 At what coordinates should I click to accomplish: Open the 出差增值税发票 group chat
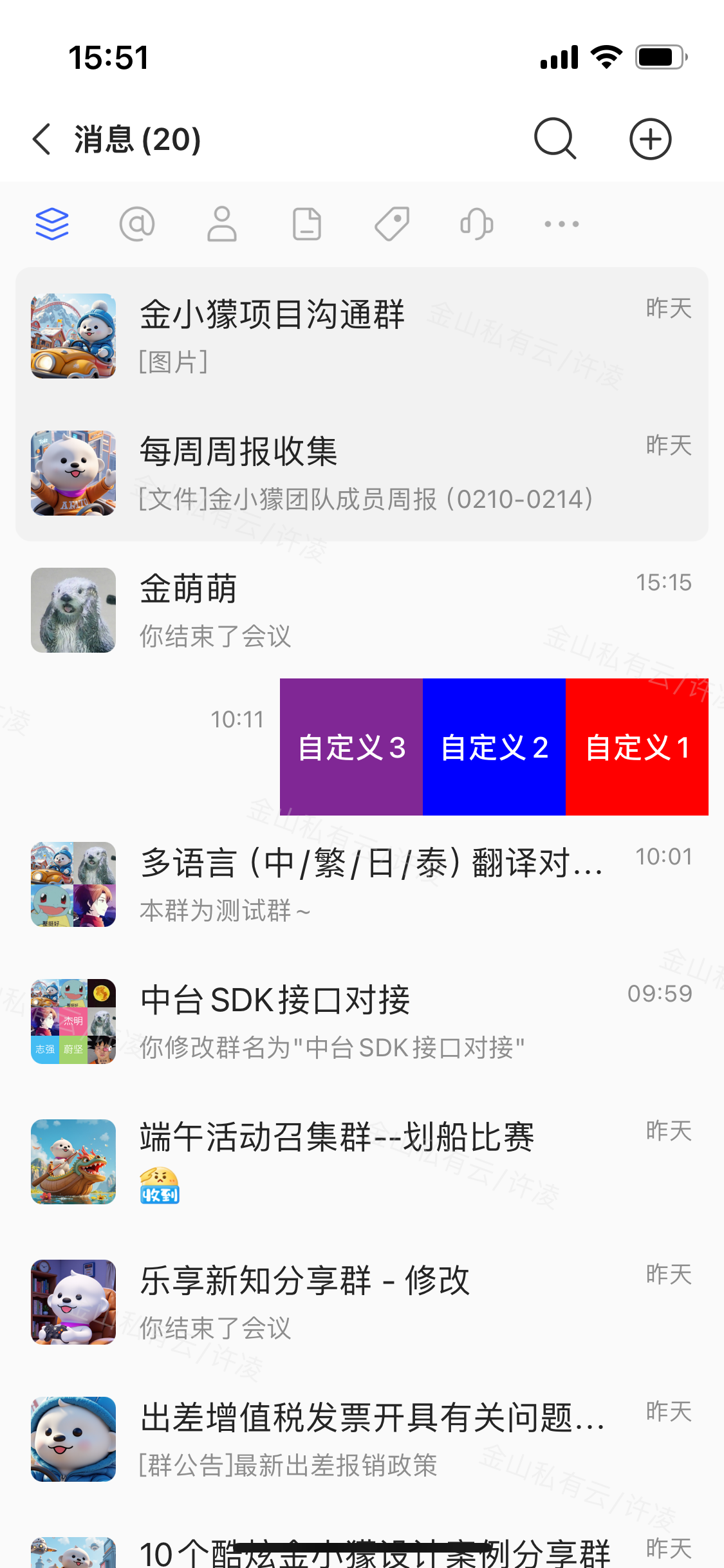click(x=360, y=1439)
